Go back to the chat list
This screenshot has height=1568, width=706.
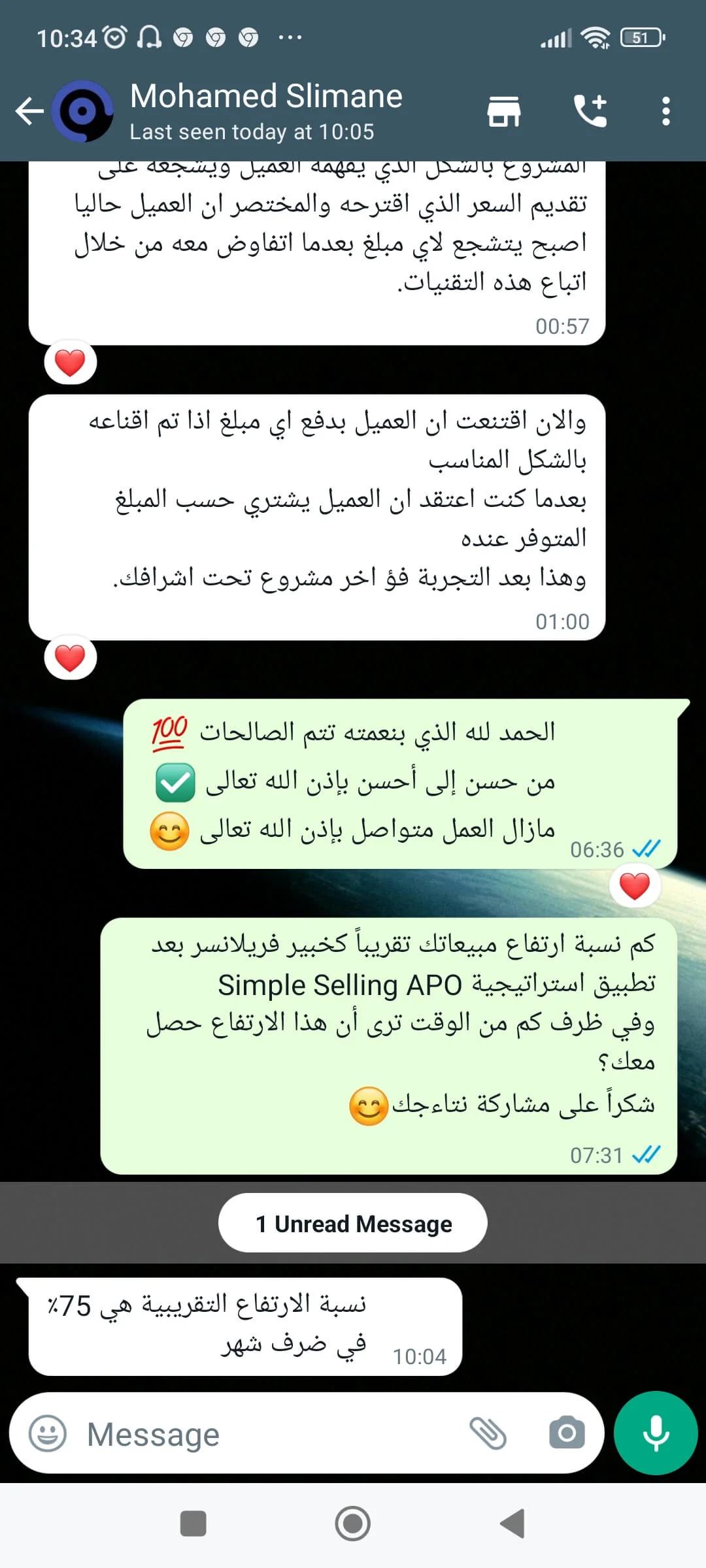[29, 111]
